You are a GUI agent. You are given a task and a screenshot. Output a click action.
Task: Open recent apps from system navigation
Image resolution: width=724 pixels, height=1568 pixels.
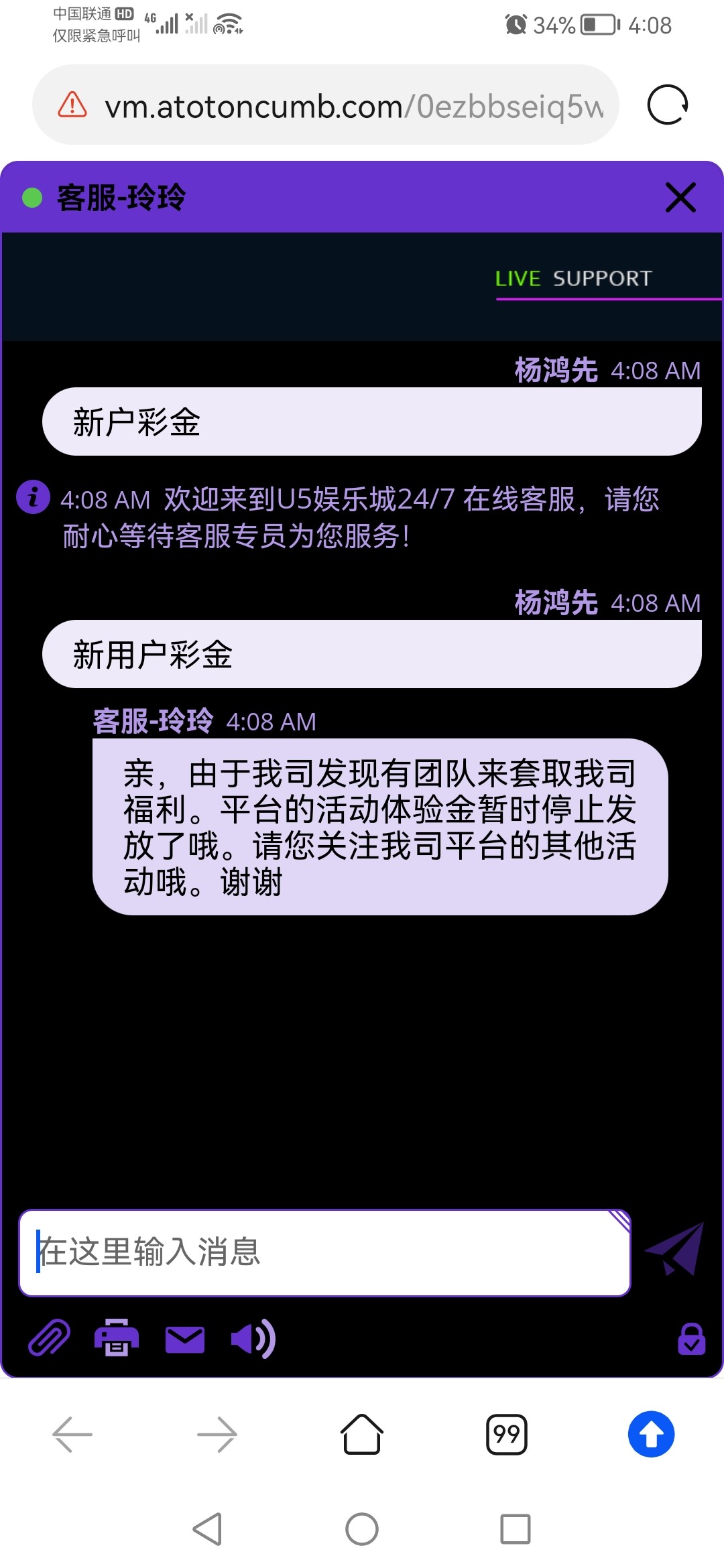(x=515, y=1529)
